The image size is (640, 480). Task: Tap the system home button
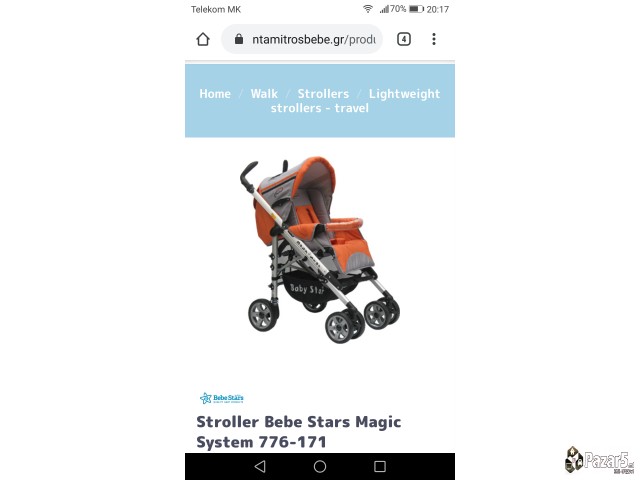pyautogui.click(x=320, y=466)
